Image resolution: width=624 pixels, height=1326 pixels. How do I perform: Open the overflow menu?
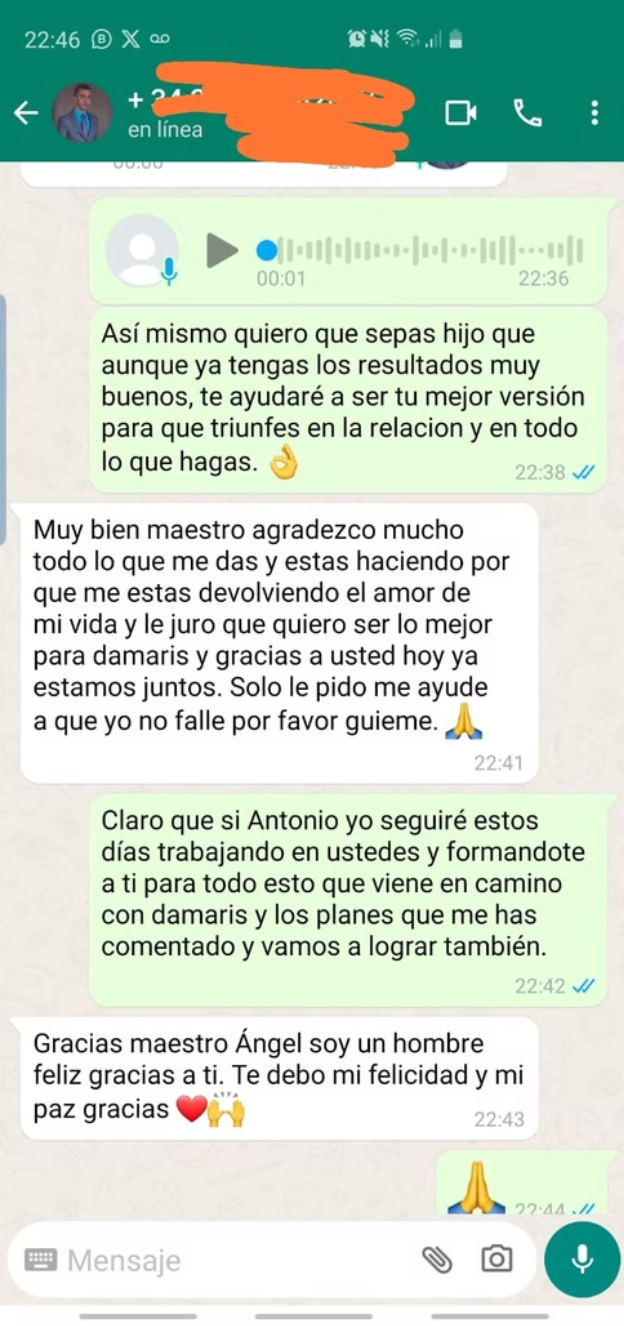pyautogui.click(x=594, y=113)
